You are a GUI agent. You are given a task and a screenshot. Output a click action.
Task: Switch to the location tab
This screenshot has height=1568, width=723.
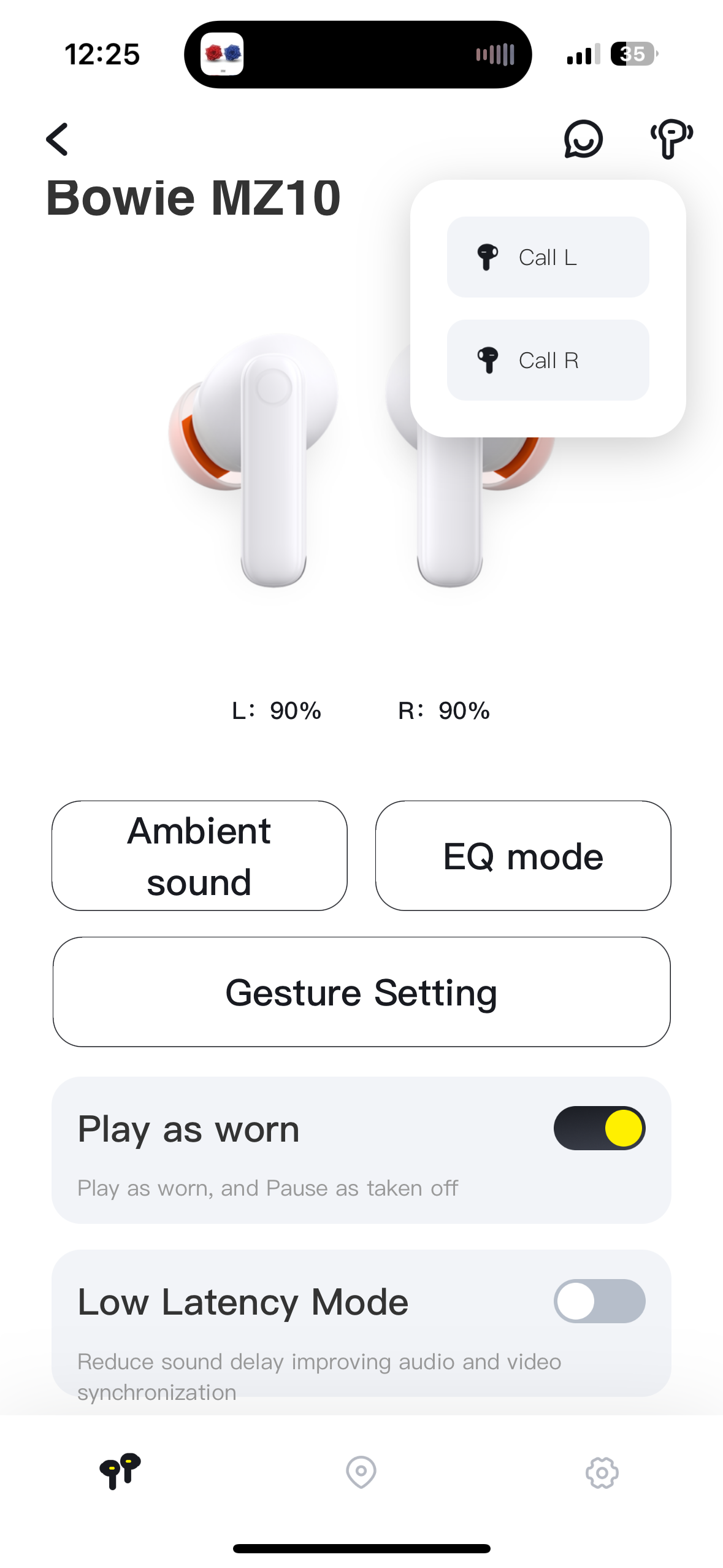click(x=361, y=1472)
